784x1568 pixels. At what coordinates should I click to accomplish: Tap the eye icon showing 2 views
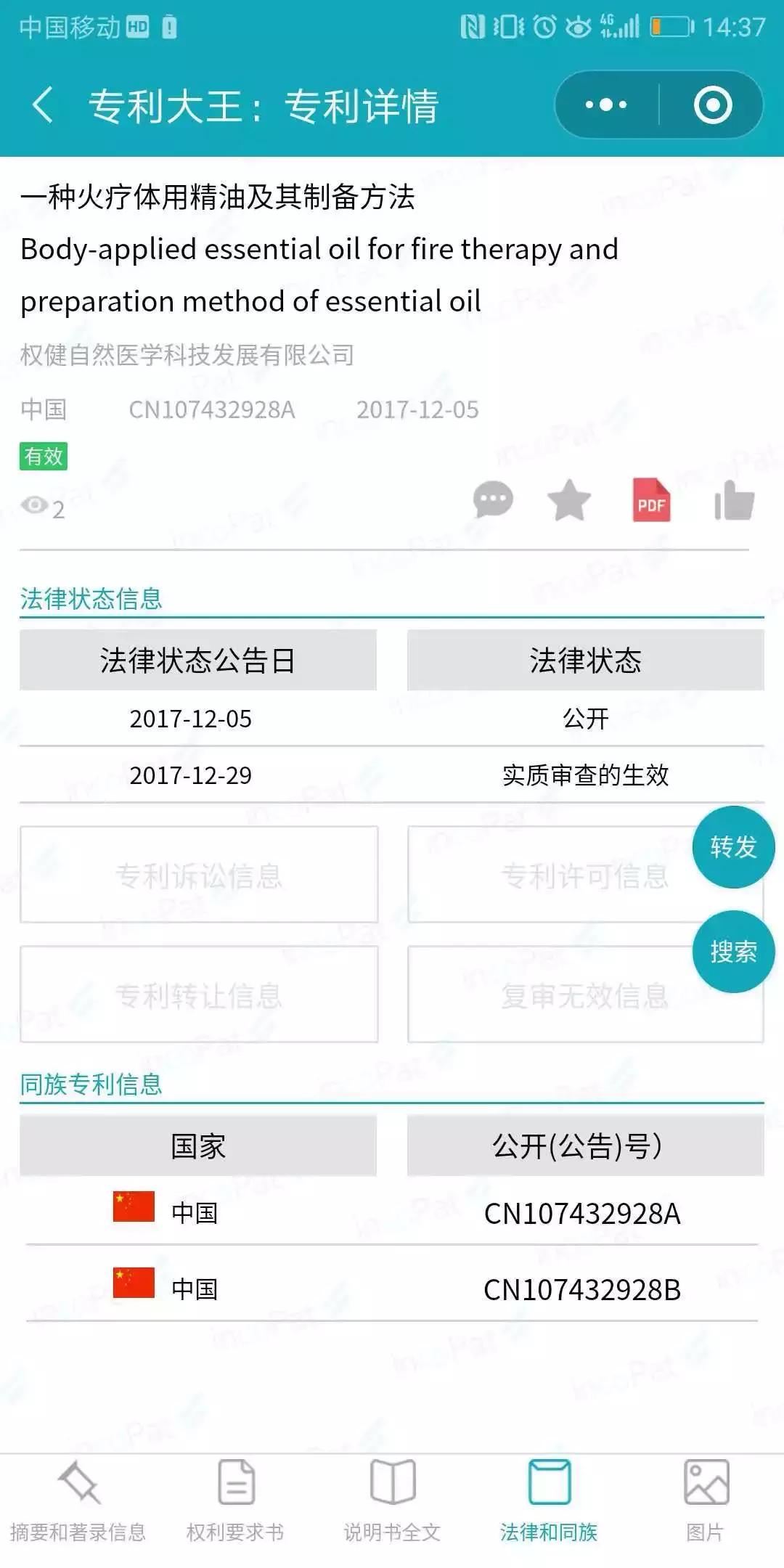pyautogui.click(x=40, y=508)
